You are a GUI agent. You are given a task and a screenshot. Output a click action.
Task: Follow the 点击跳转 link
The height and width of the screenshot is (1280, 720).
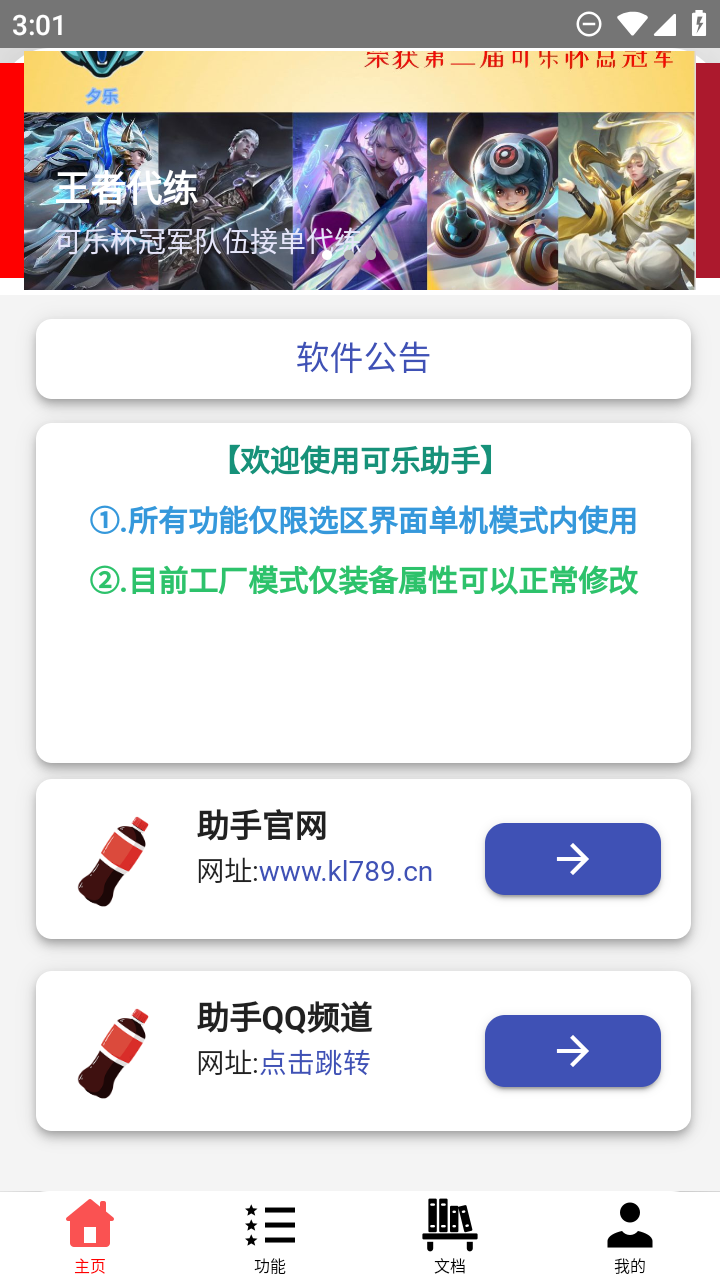click(315, 1063)
